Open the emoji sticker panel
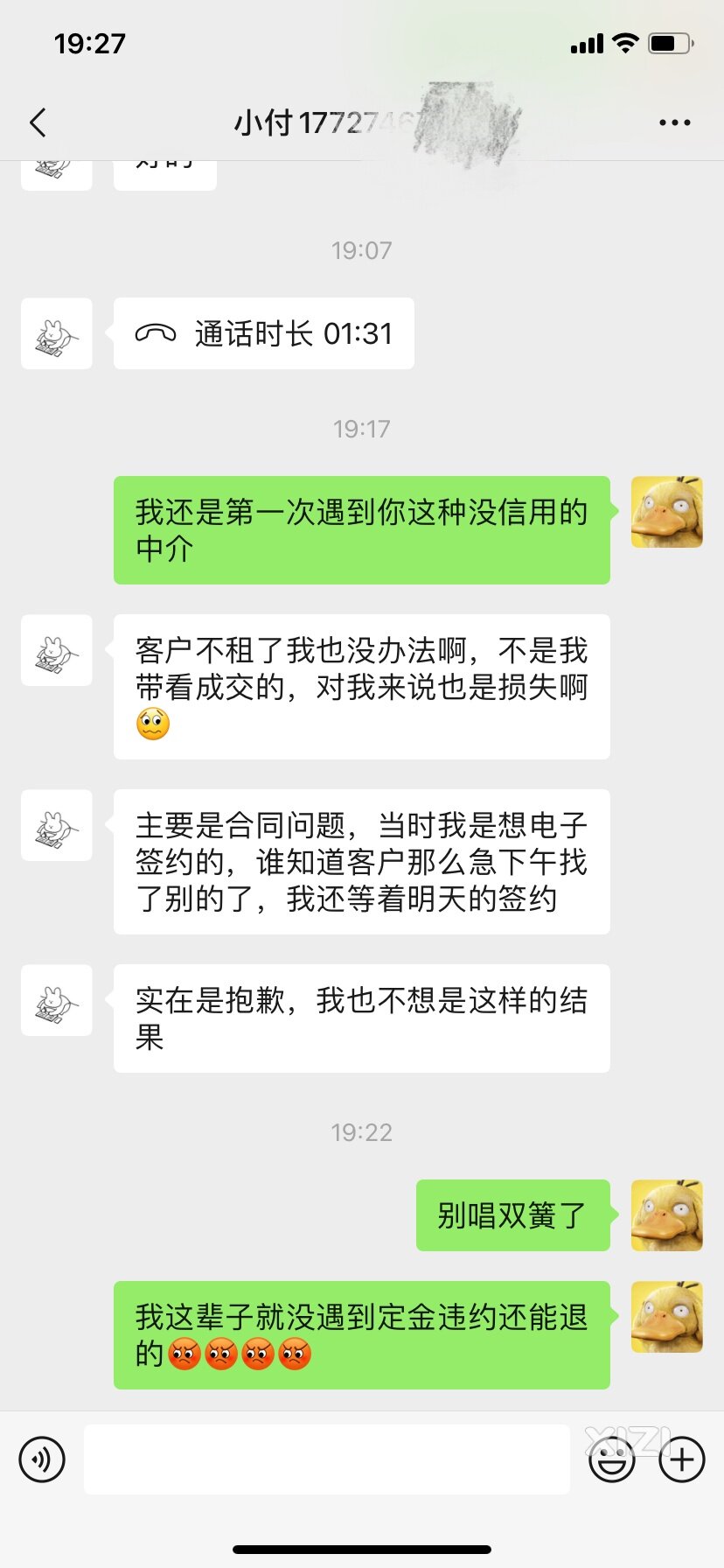Screen dimensions: 724x1568 [x=611, y=1459]
